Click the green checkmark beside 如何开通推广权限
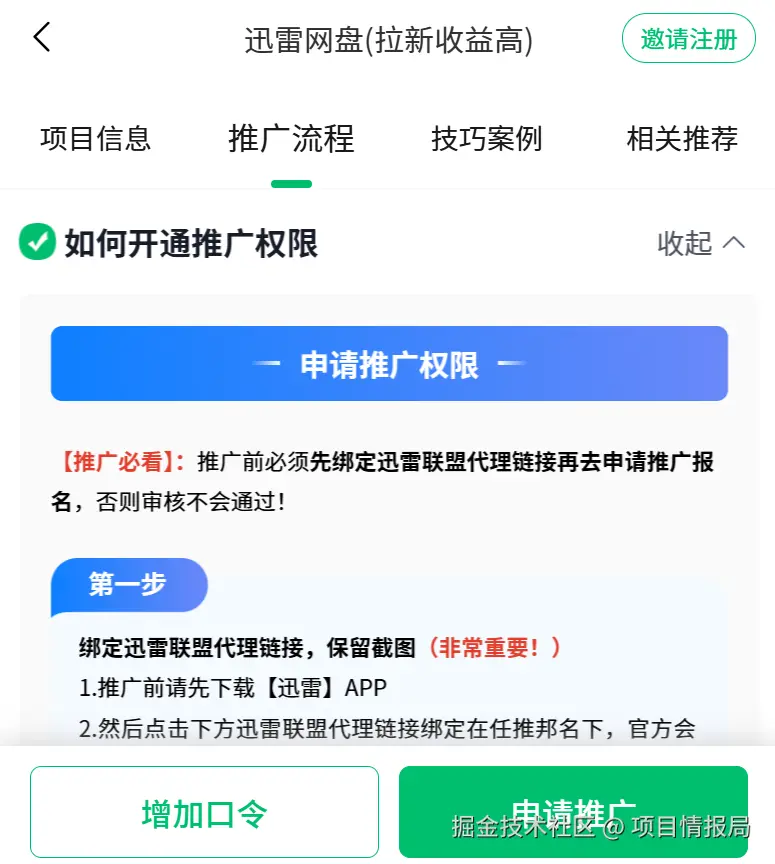 (37, 243)
